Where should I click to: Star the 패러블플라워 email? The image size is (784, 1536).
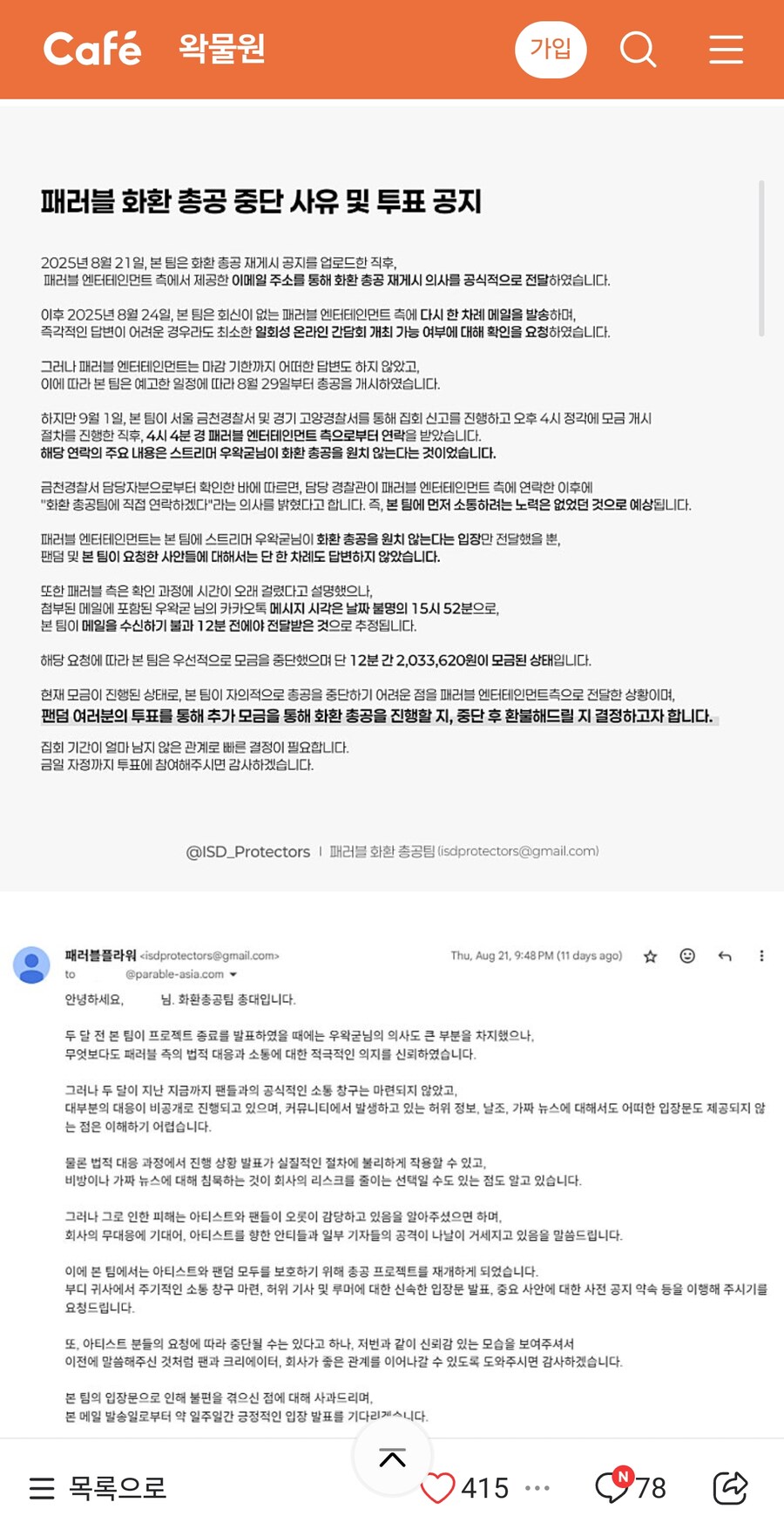click(x=650, y=956)
